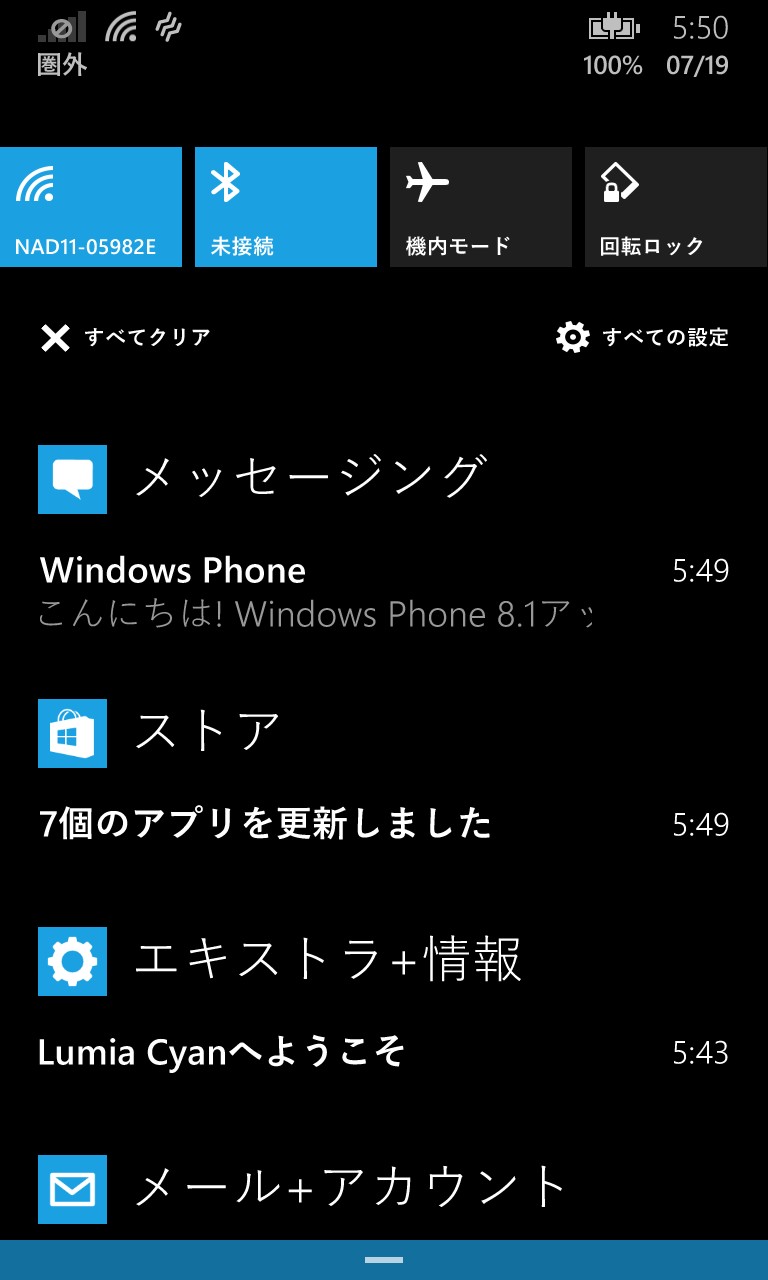
Task: Turn on 回転ロック rotation lock
Action: [675, 207]
